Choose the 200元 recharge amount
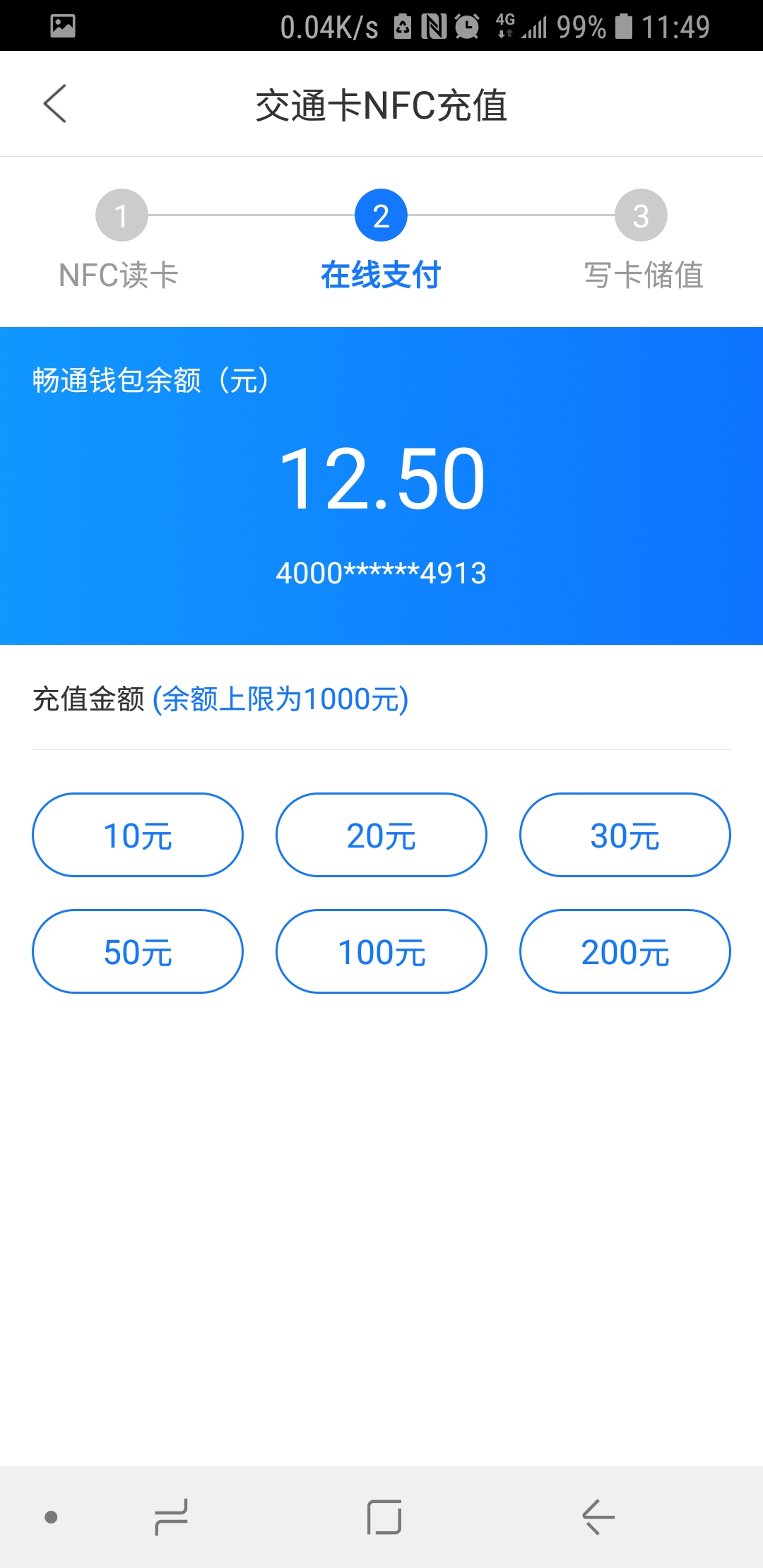The height and width of the screenshot is (1568, 763). pos(625,951)
